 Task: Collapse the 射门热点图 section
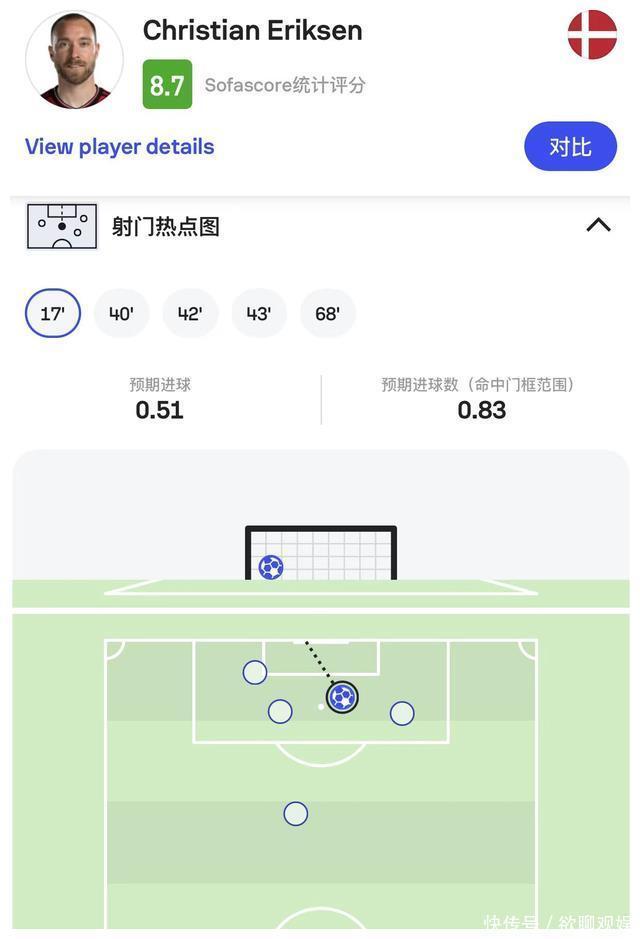tap(598, 225)
